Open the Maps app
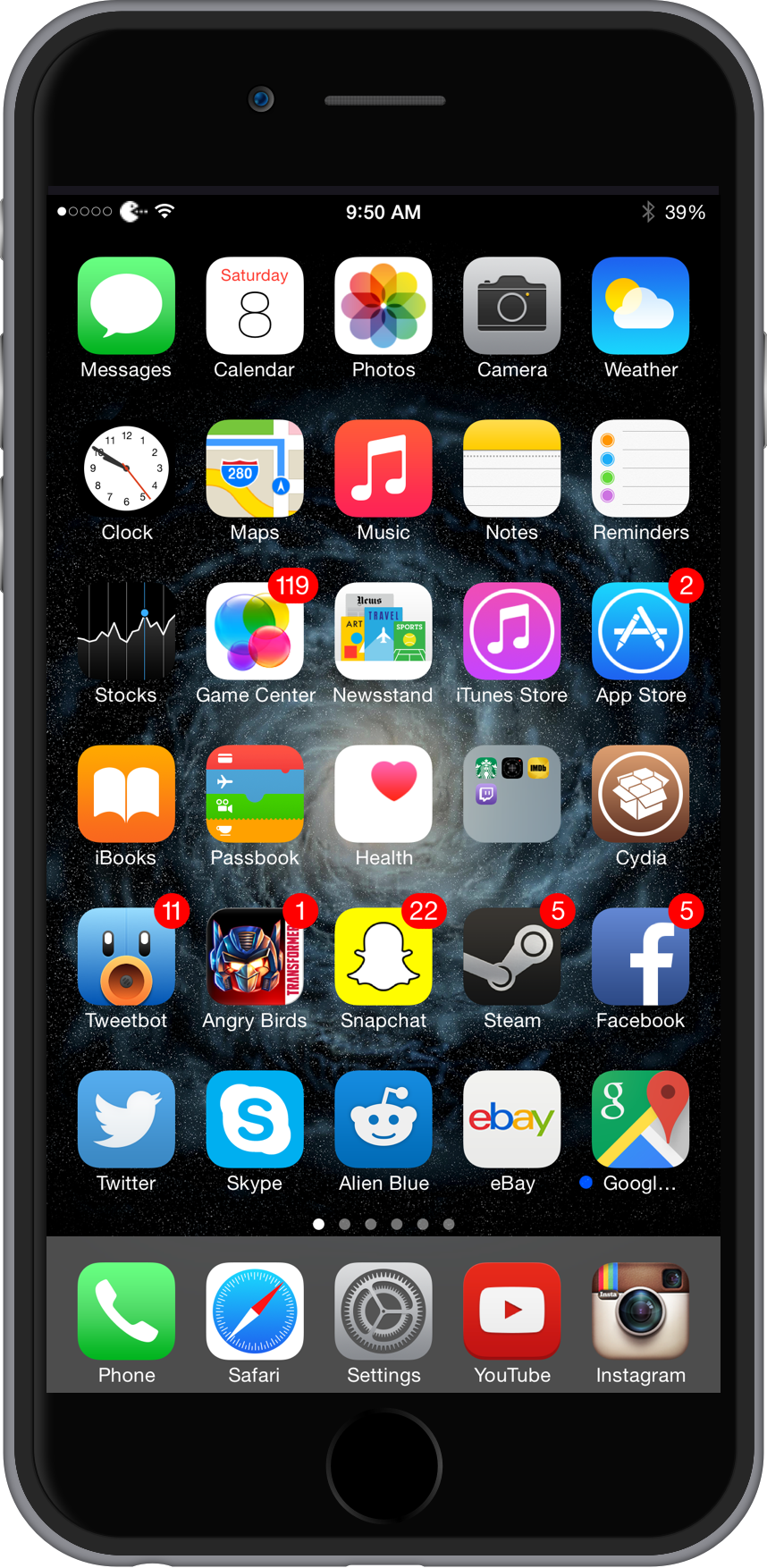The height and width of the screenshot is (1568, 767). coord(255,468)
